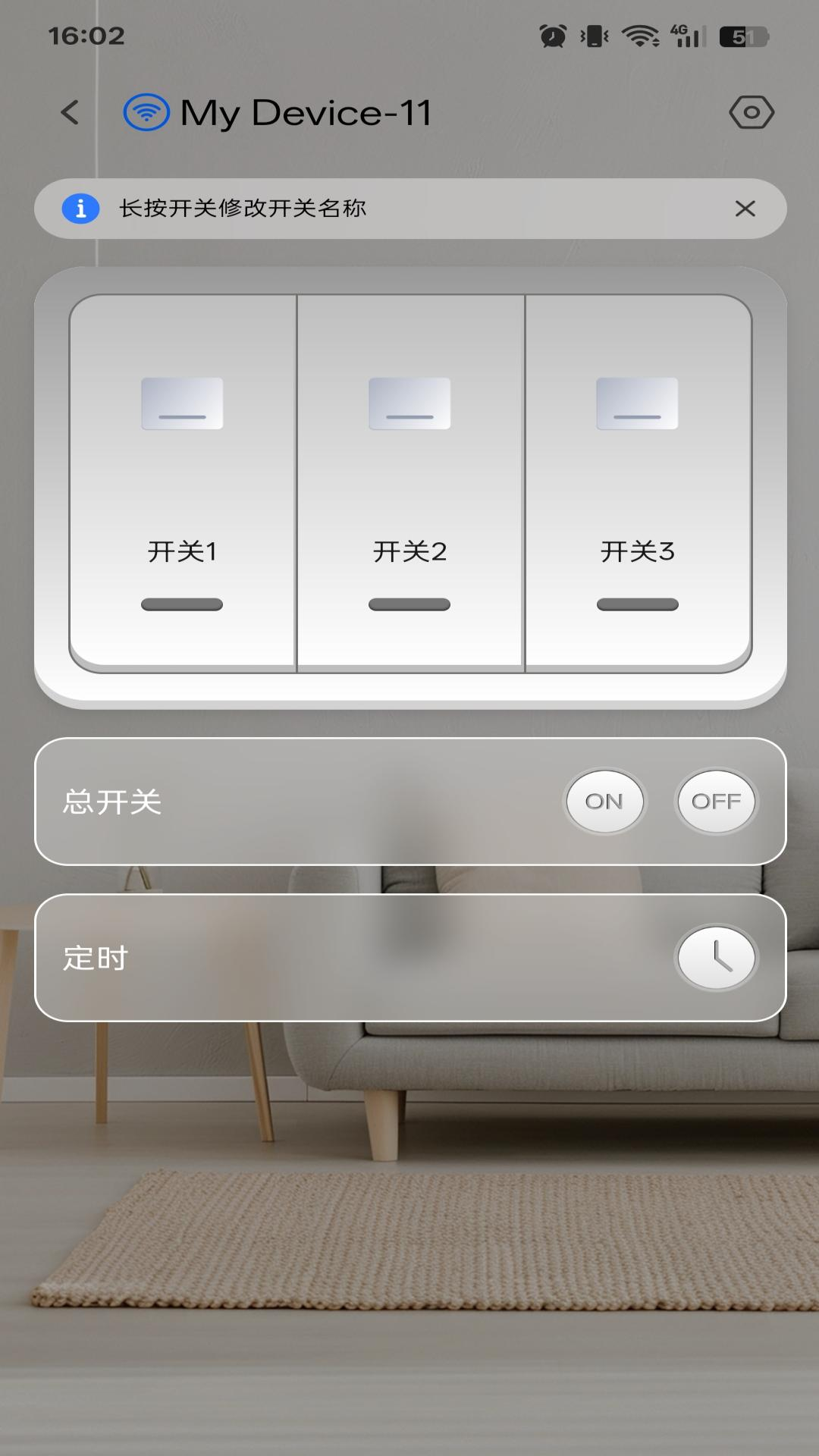
Task: Tap the status line under 开关1
Action: (182, 604)
